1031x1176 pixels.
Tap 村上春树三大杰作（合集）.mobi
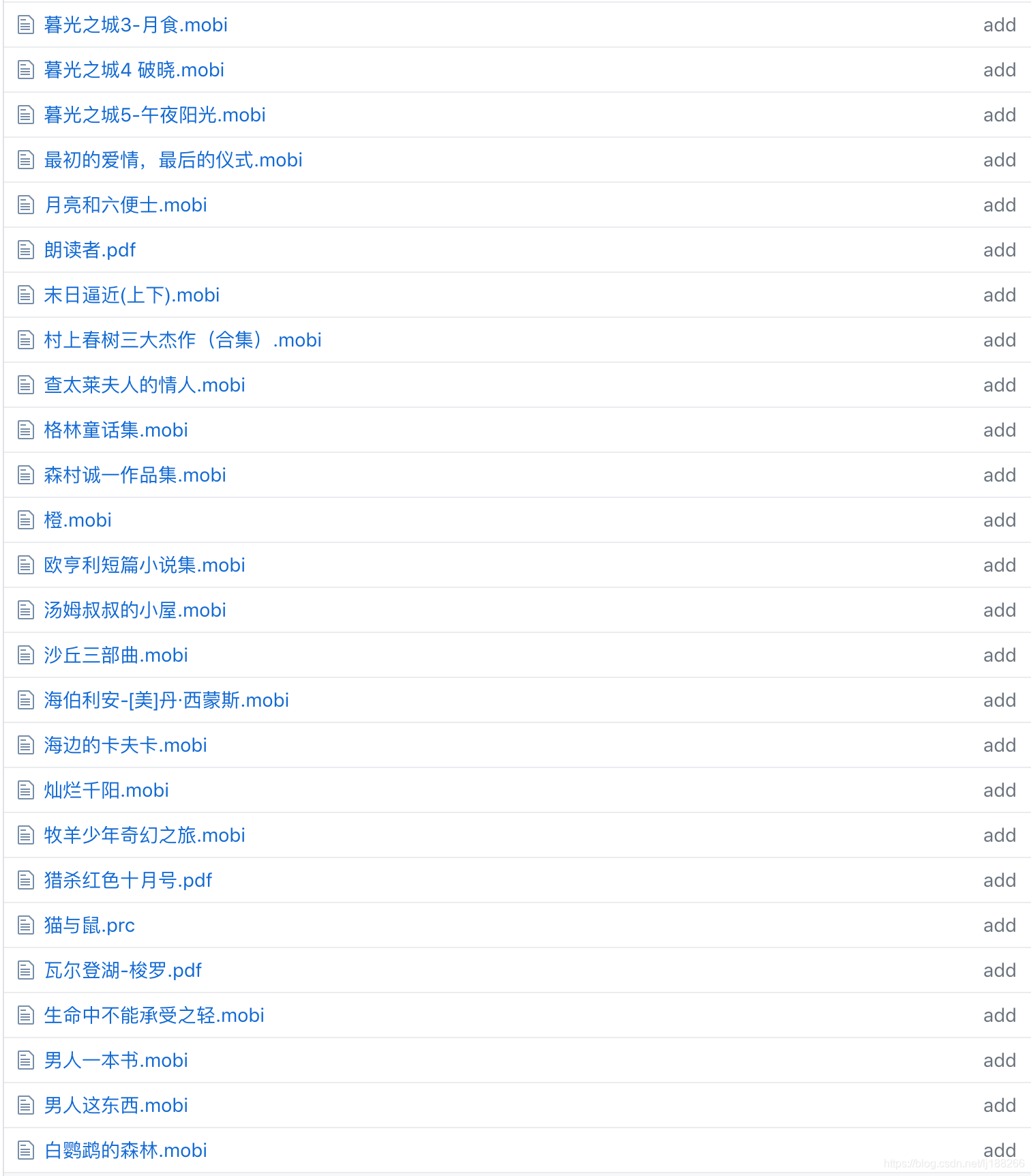click(182, 340)
